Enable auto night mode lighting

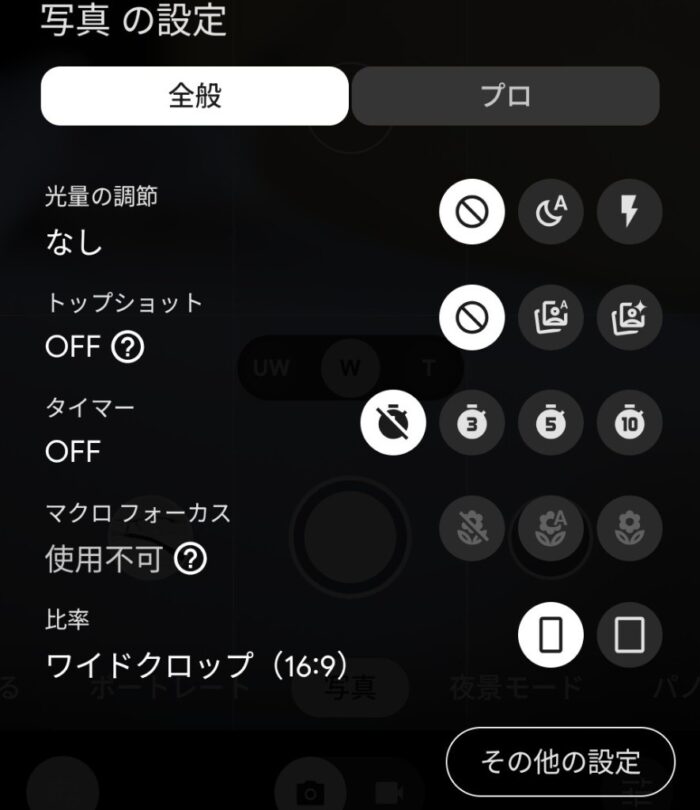550,211
